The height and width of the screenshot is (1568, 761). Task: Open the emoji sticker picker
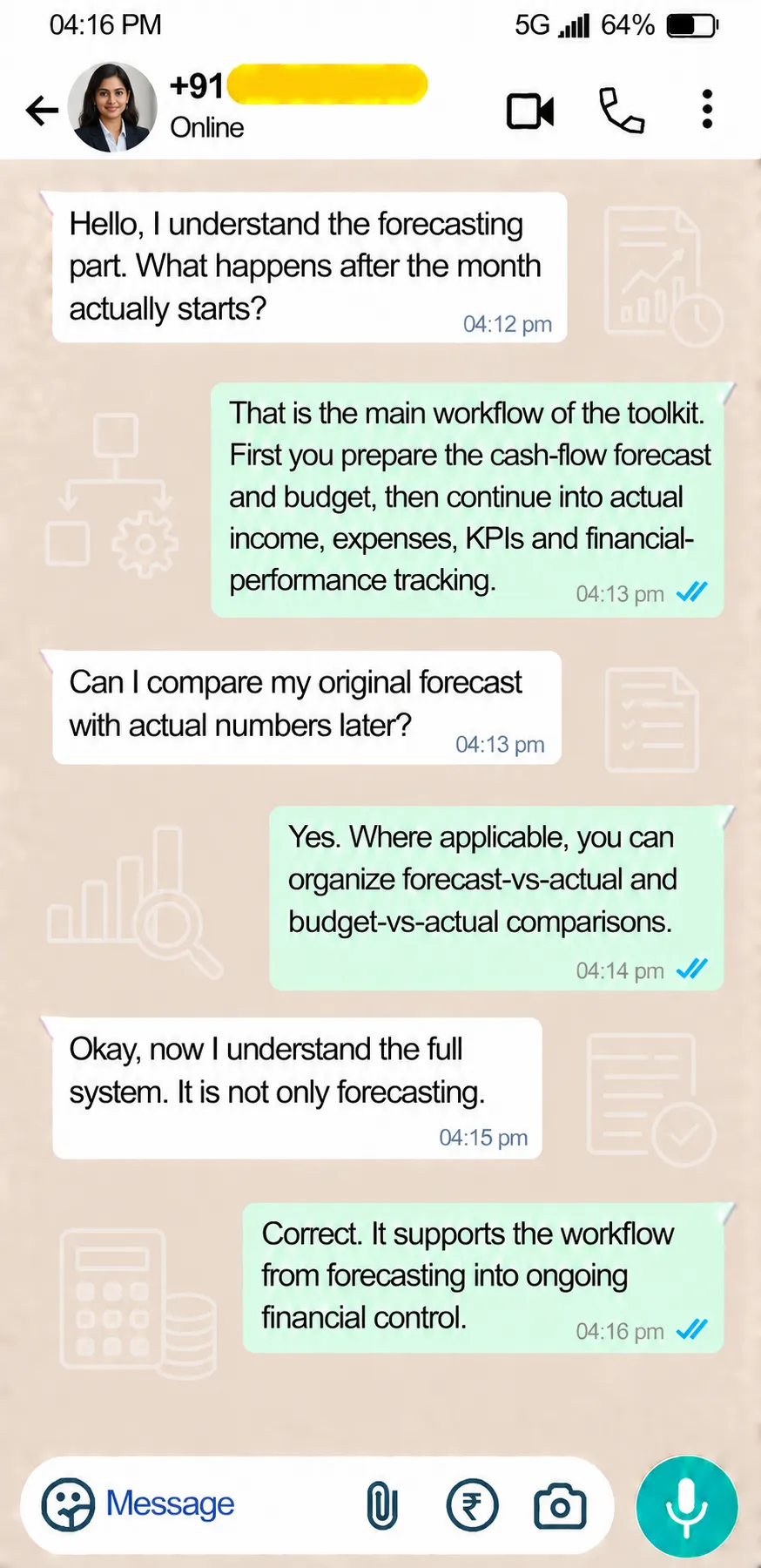click(68, 1504)
